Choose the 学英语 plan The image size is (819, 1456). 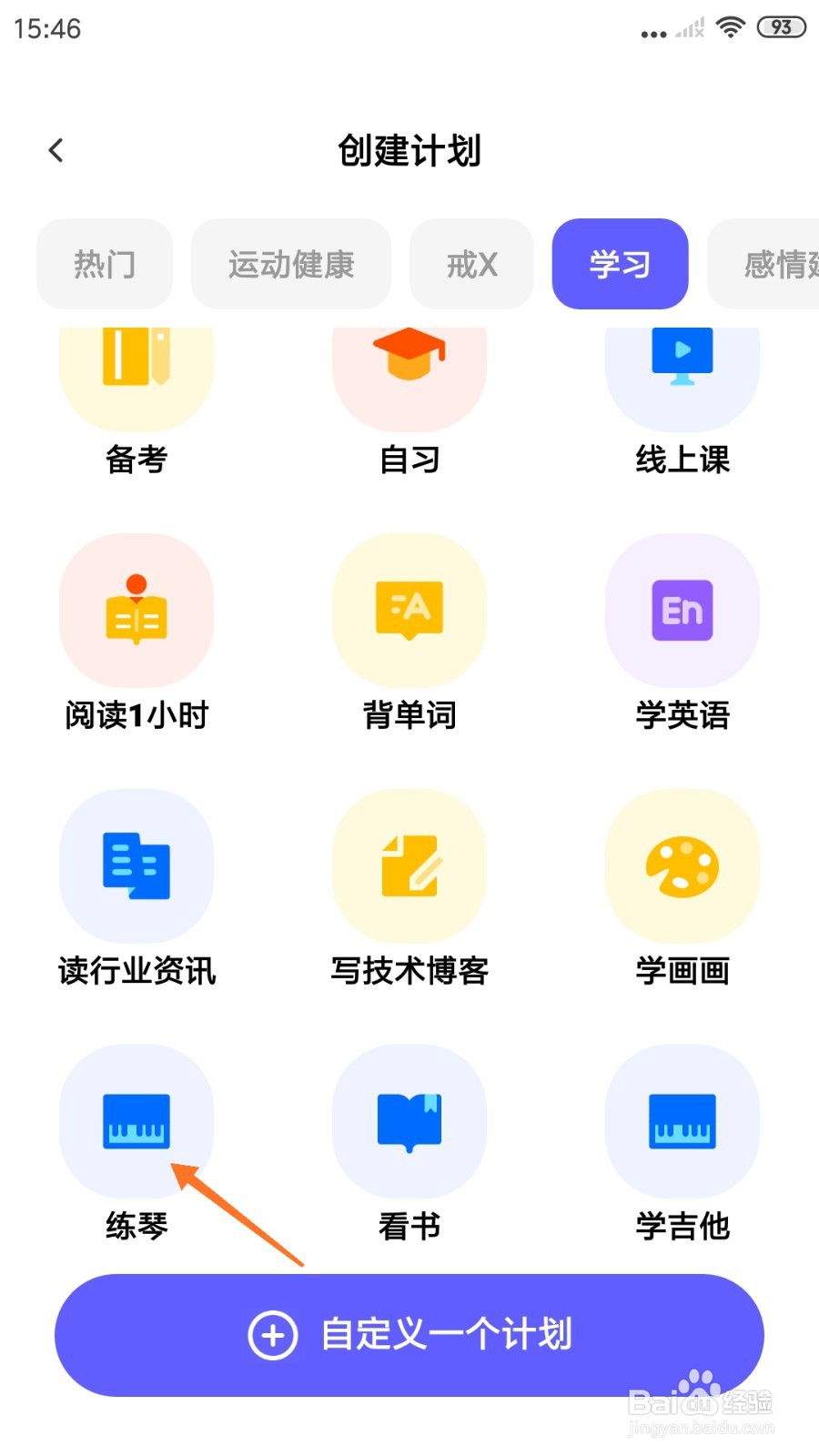682,612
